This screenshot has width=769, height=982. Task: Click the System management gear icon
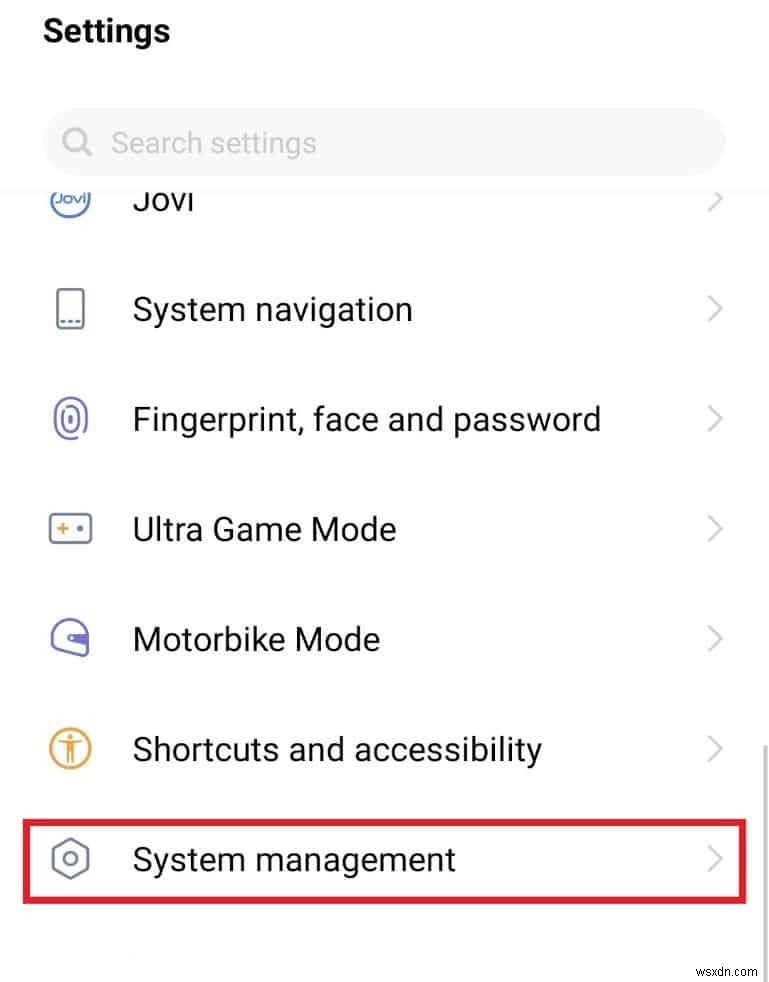(x=70, y=858)
